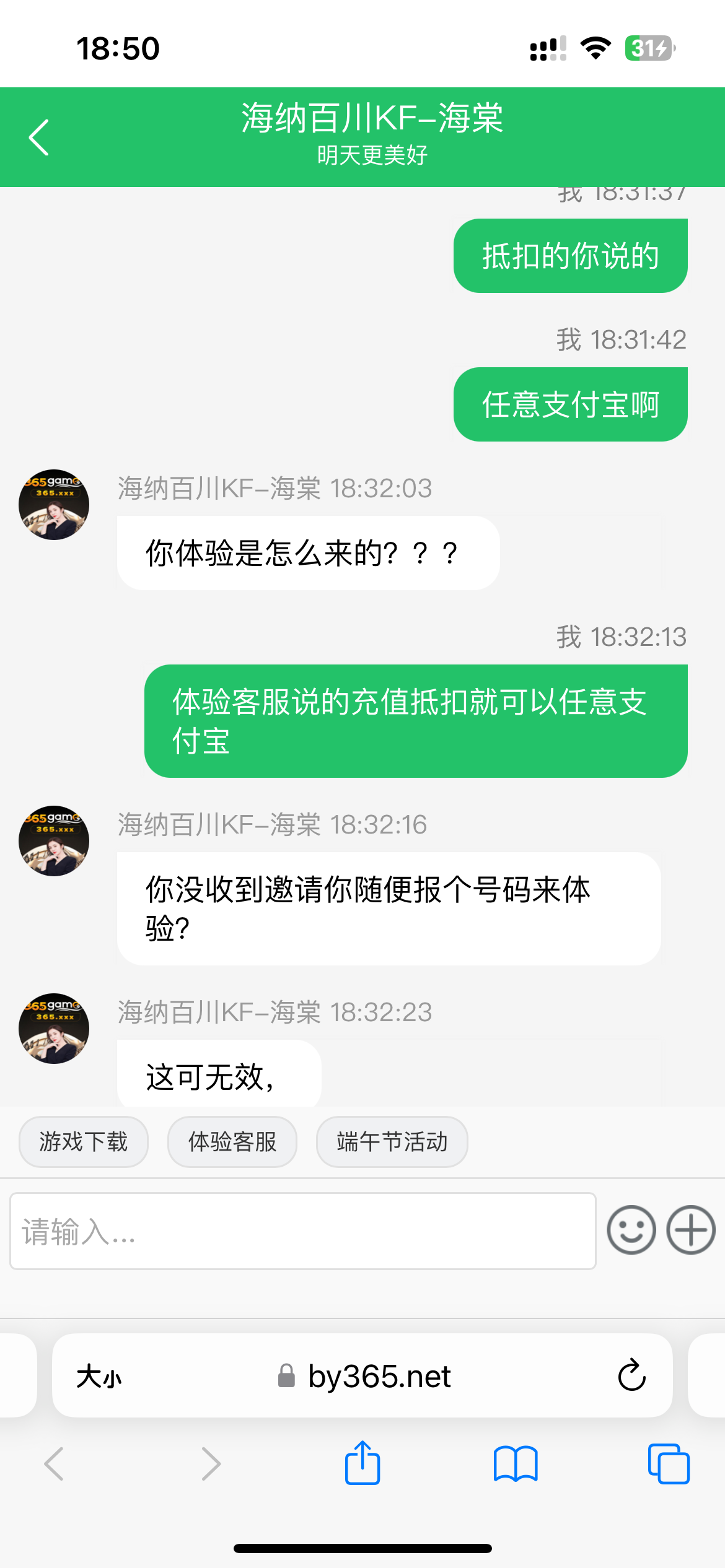Tap the by365.net address bar

pyautogui.click(x=378, y=1377)
